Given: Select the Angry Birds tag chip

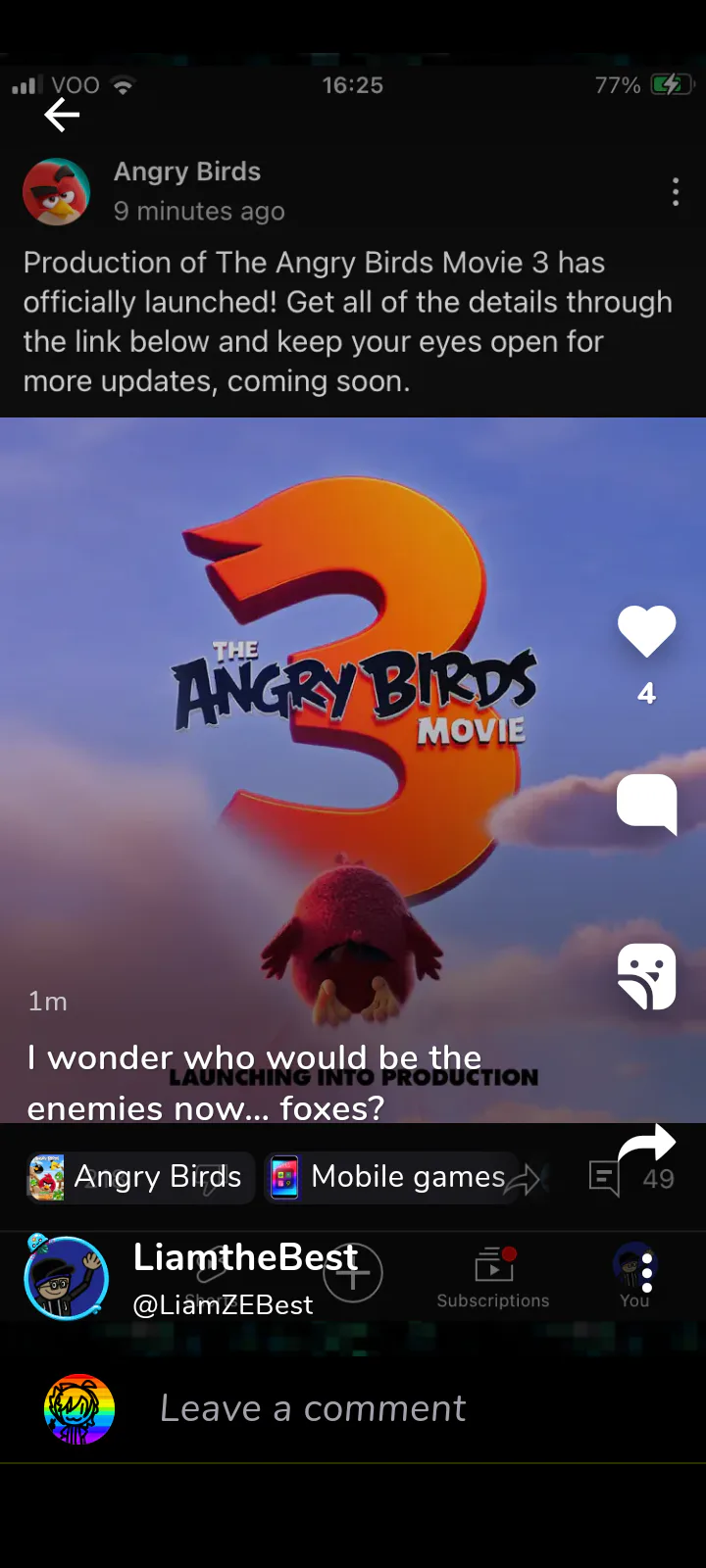Looking at the screenshot, I should [140, 1177].
